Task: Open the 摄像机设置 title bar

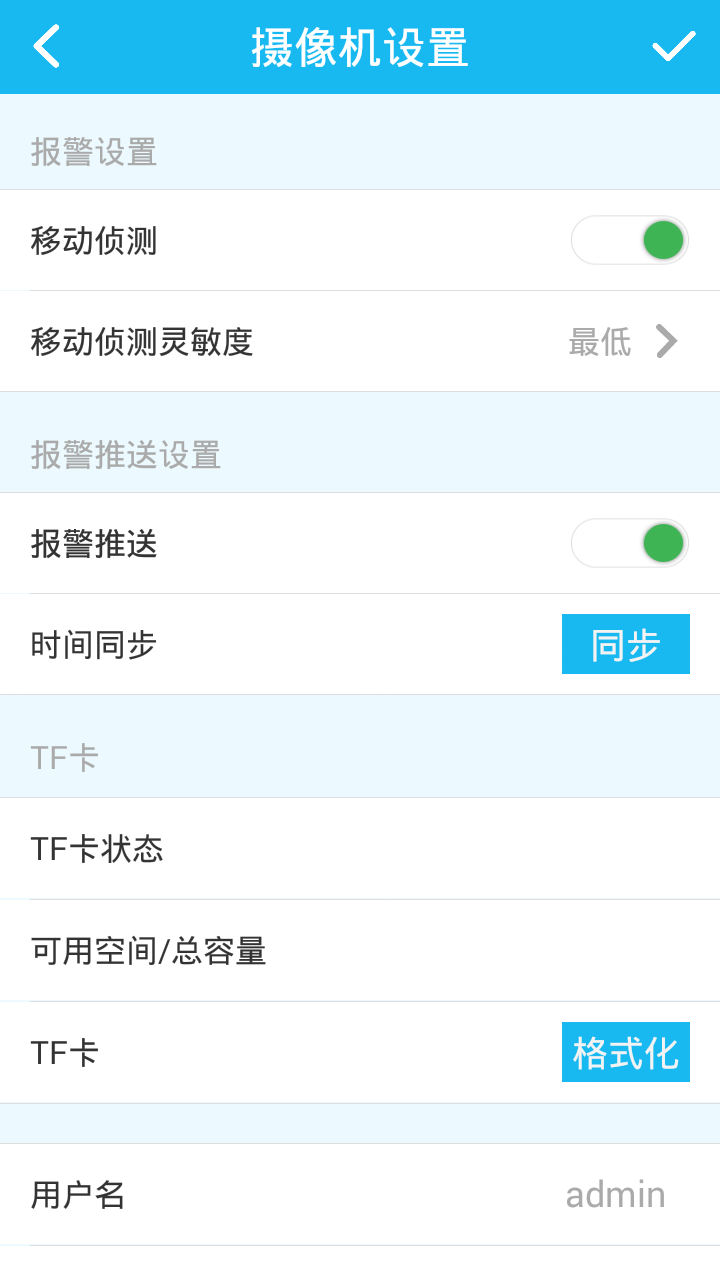Action: coord(360,46)
